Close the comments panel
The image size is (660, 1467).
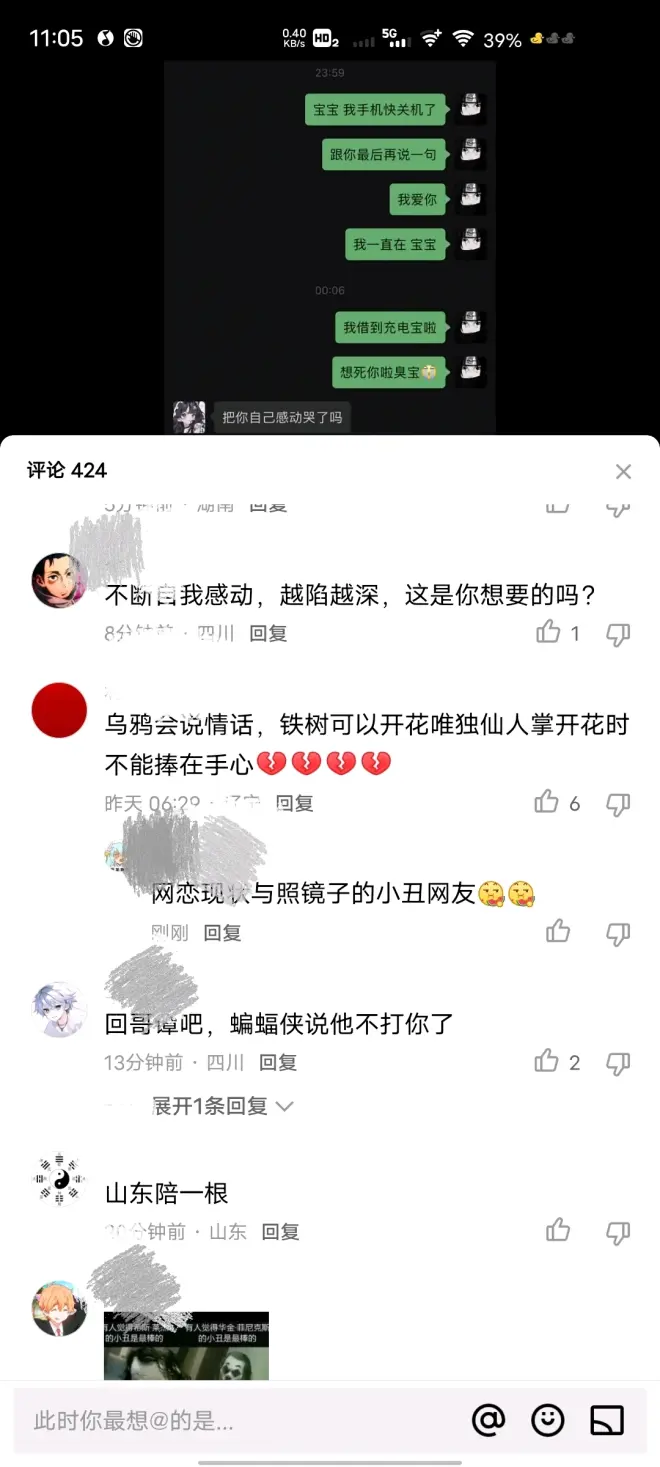pyautogui.click(x=623, y=471)
